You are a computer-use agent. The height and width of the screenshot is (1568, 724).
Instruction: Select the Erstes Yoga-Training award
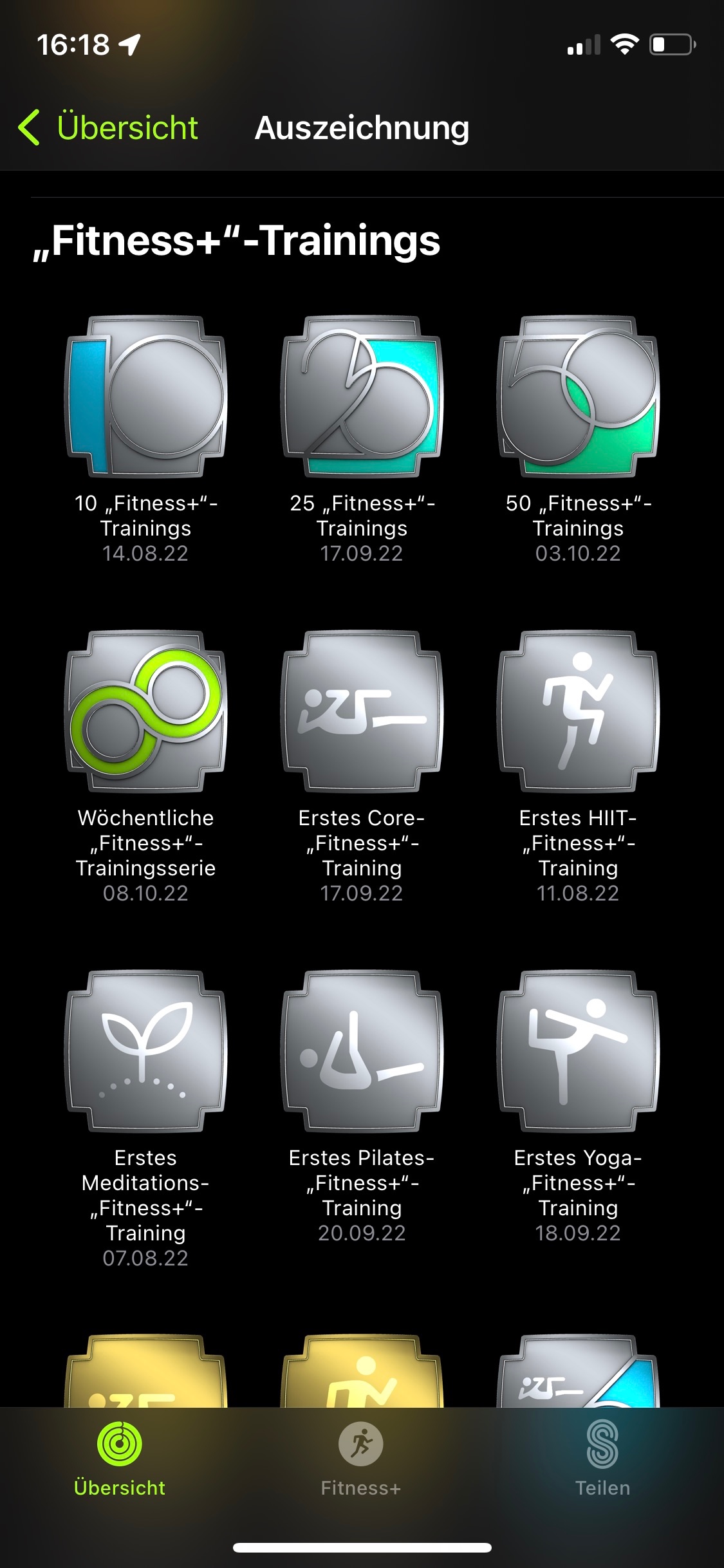(x=578, y=1051)
